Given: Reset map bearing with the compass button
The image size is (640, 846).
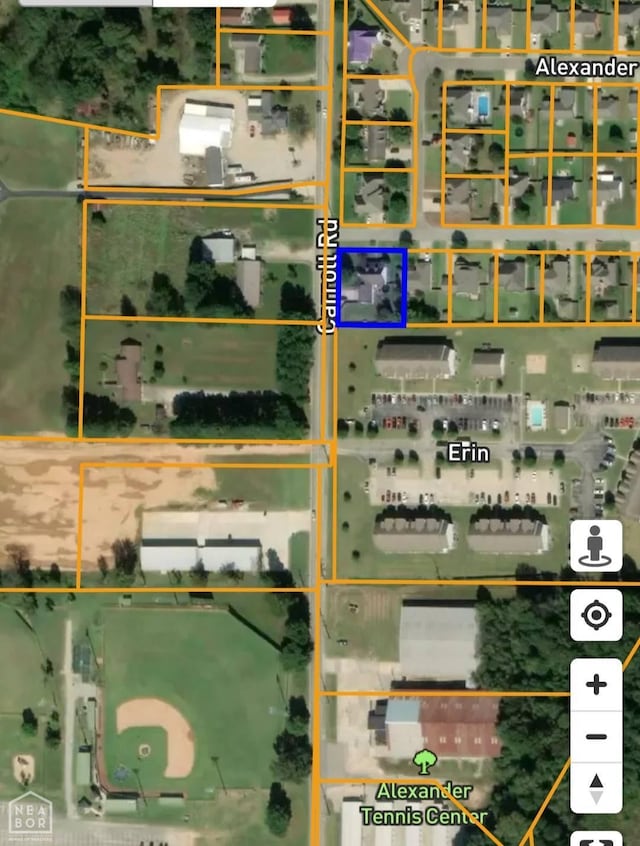Looking at the screenshot, I should pos(596,788).
